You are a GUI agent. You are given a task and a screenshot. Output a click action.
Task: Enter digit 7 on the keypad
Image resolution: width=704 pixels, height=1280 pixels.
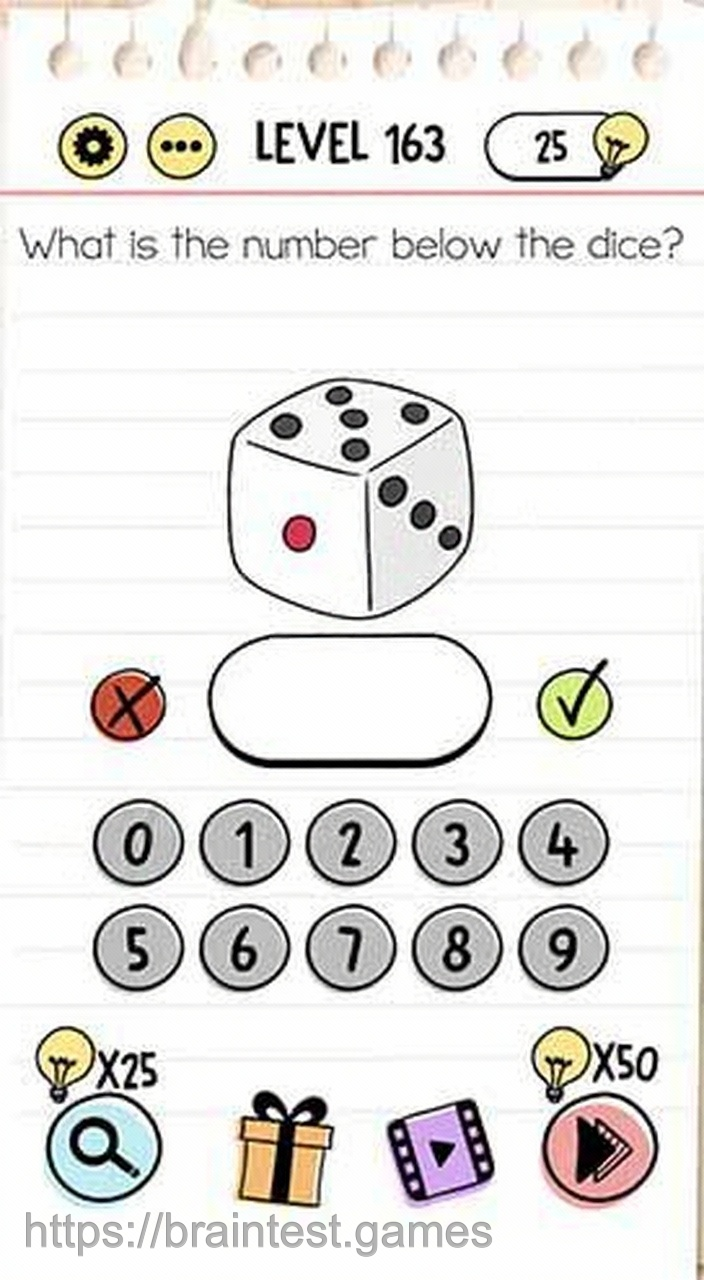tap(350, 948)
